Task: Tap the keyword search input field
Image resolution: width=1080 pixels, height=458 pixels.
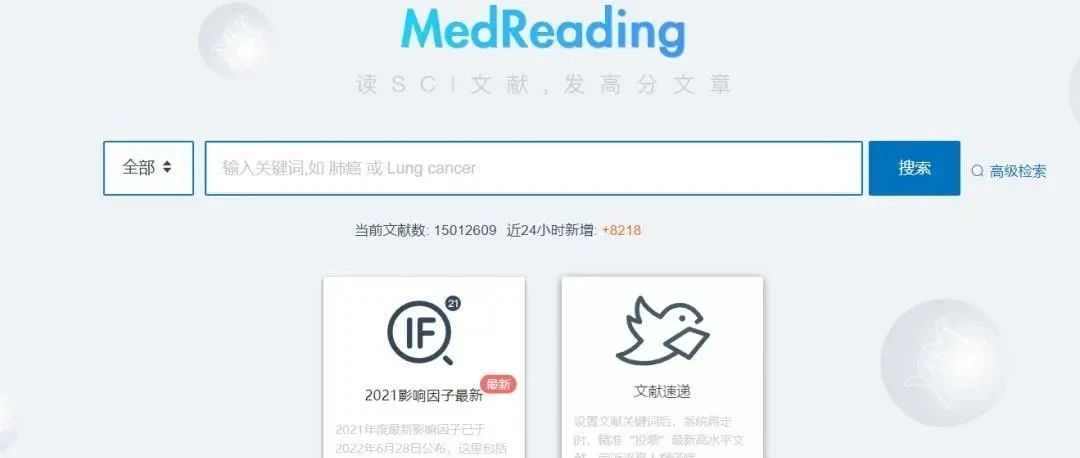Action: click(533, 168)
